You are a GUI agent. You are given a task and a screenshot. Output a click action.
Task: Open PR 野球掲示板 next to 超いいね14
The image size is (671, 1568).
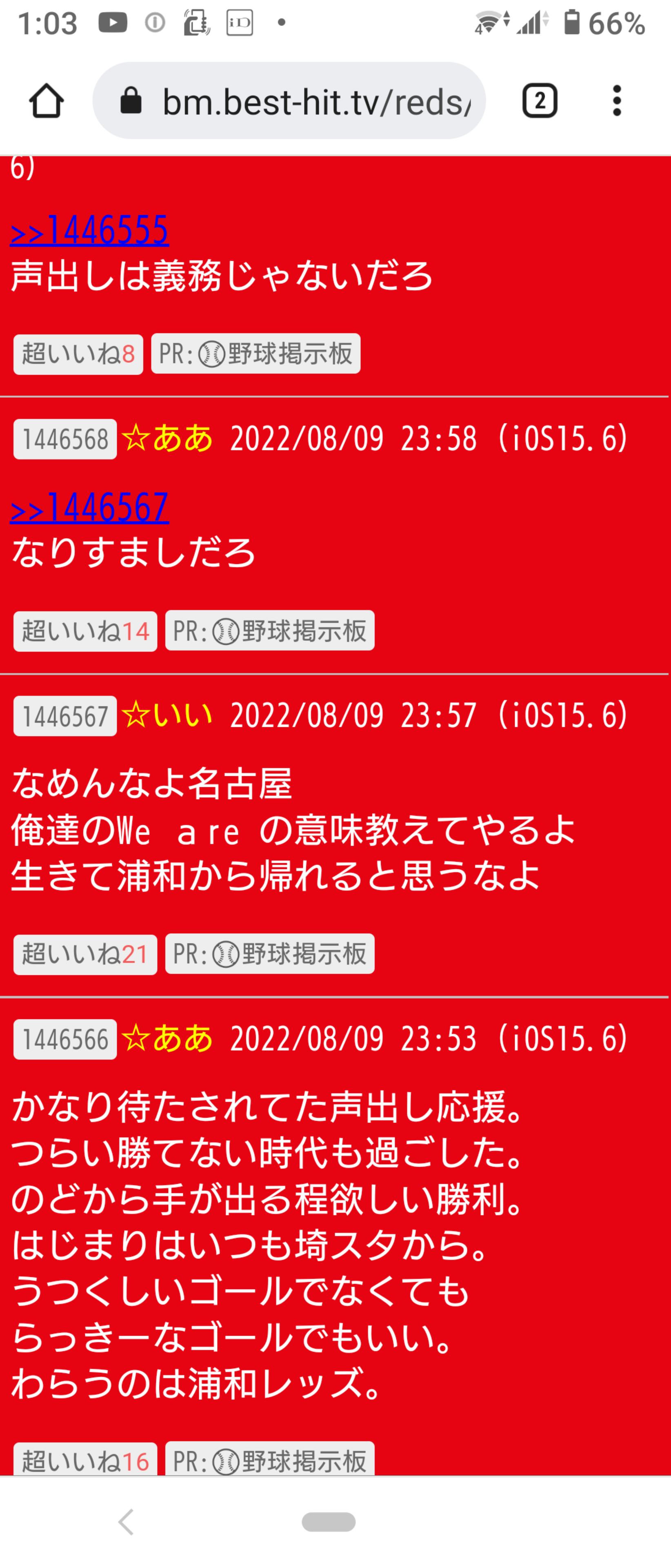point(269,630)
